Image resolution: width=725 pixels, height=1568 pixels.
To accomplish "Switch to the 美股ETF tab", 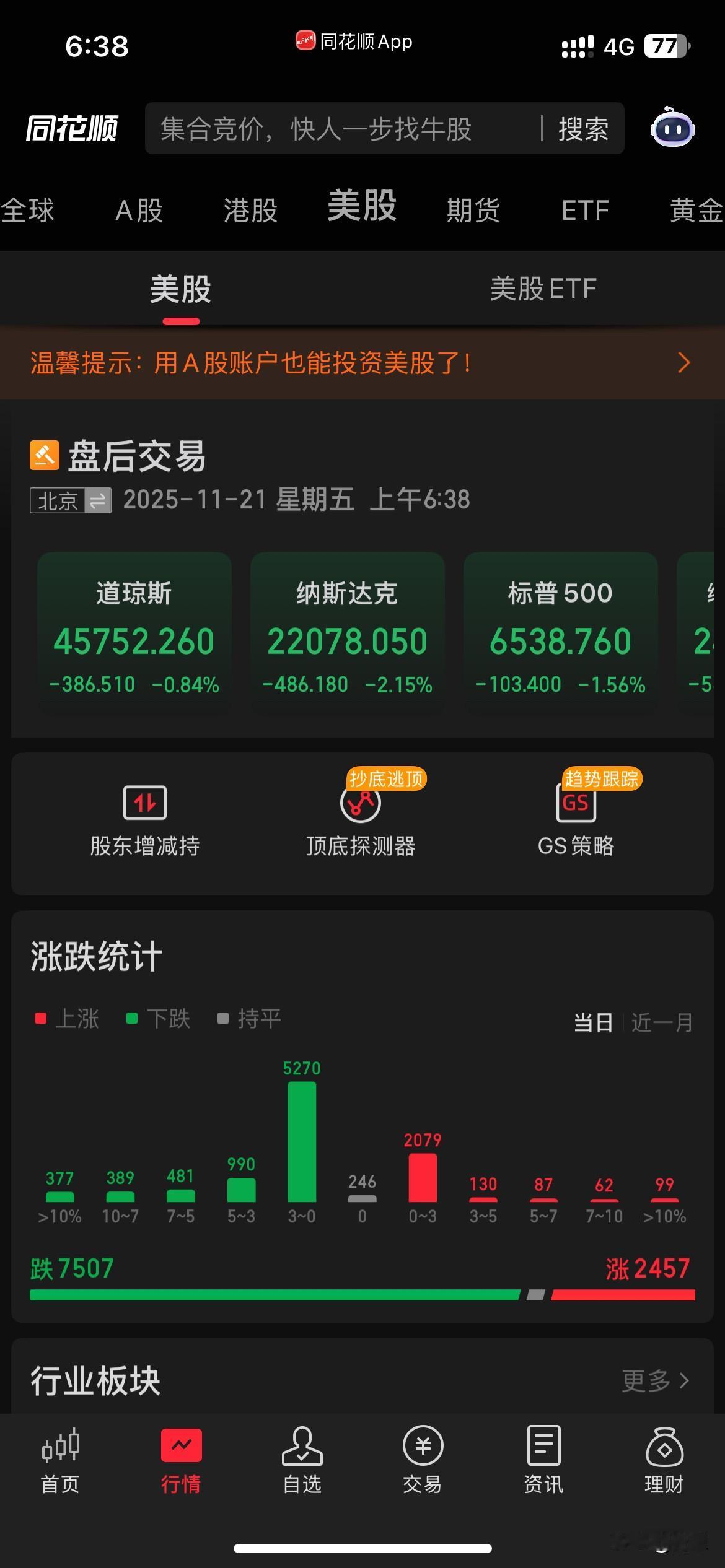I will pos(542,289).
